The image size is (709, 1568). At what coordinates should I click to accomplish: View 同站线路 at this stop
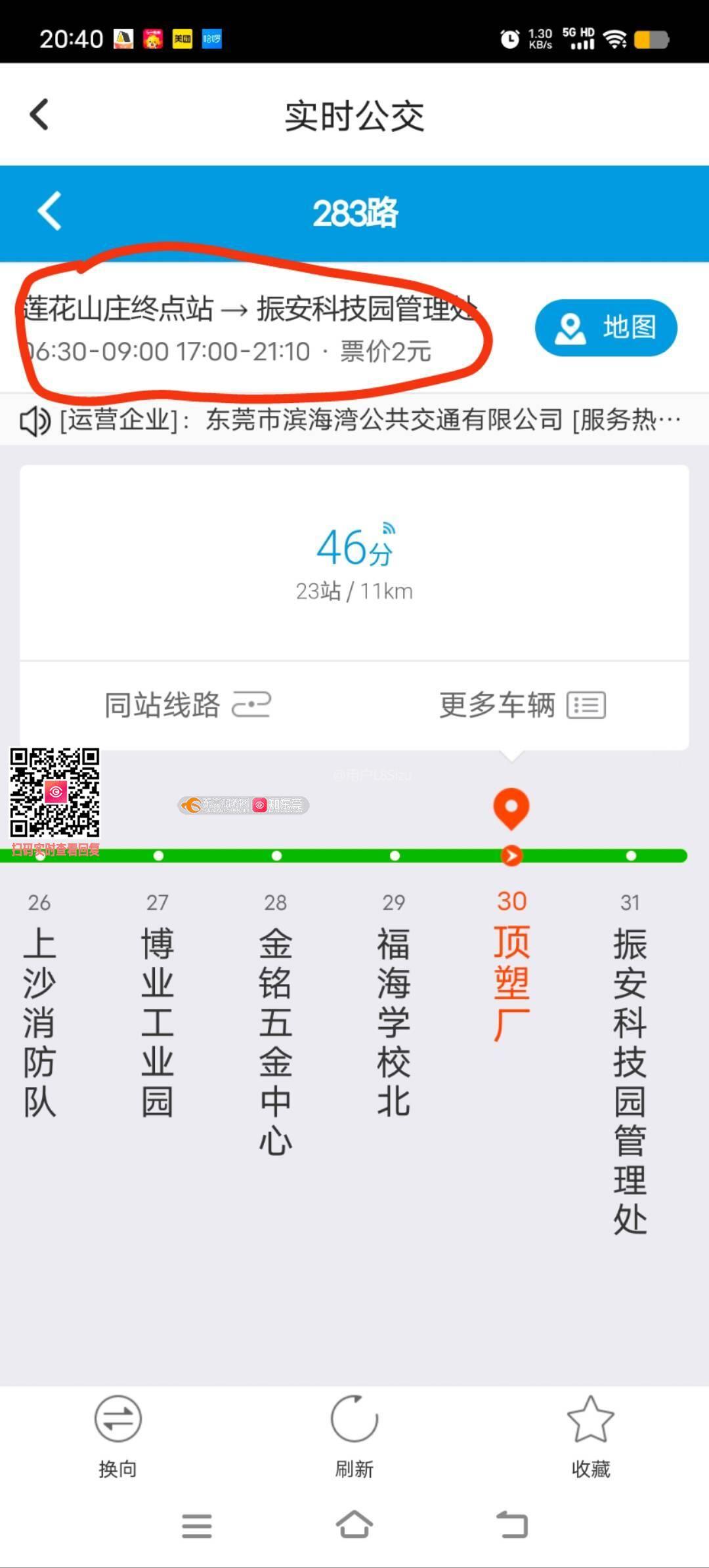pyautogui.click(x=187, y=706)
